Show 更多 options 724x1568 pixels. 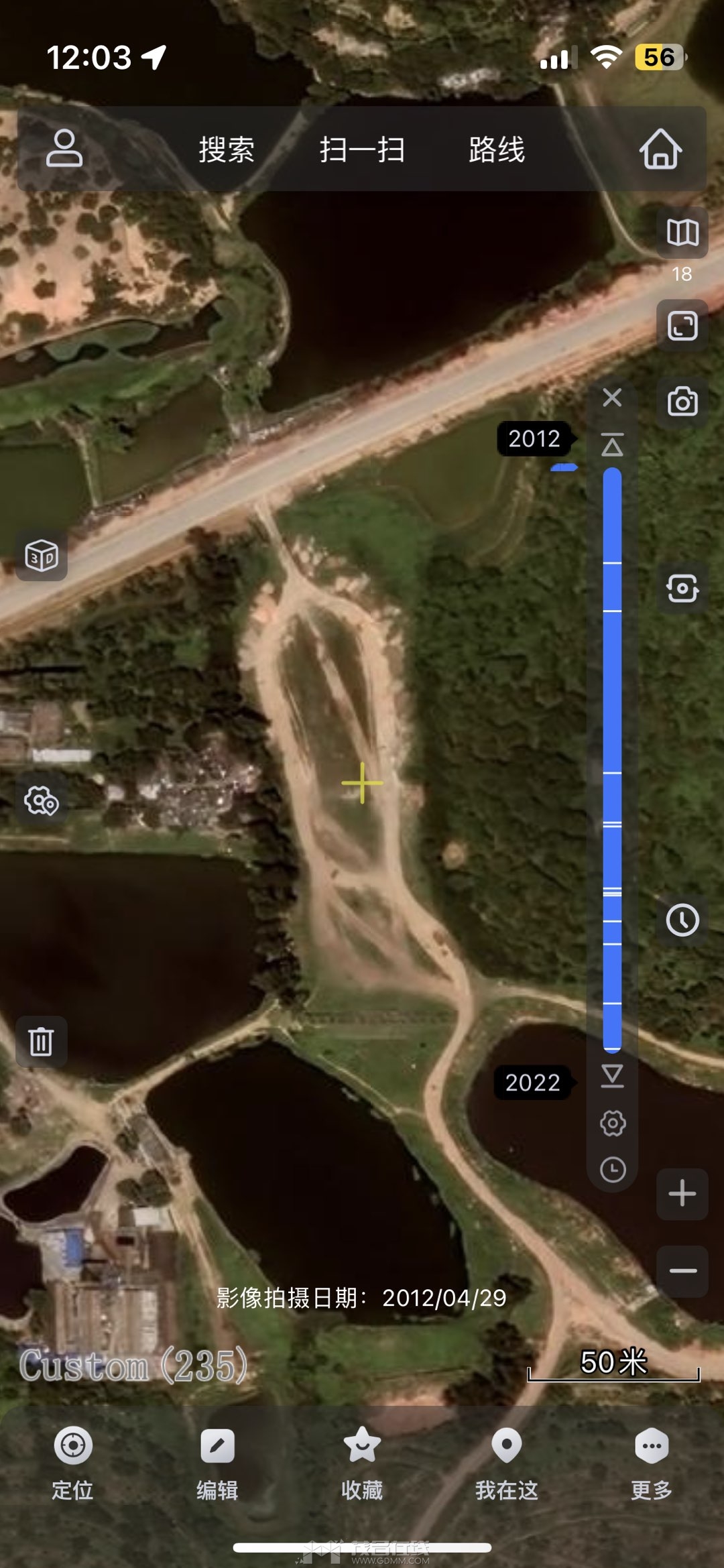click(x=651, y=1461)
